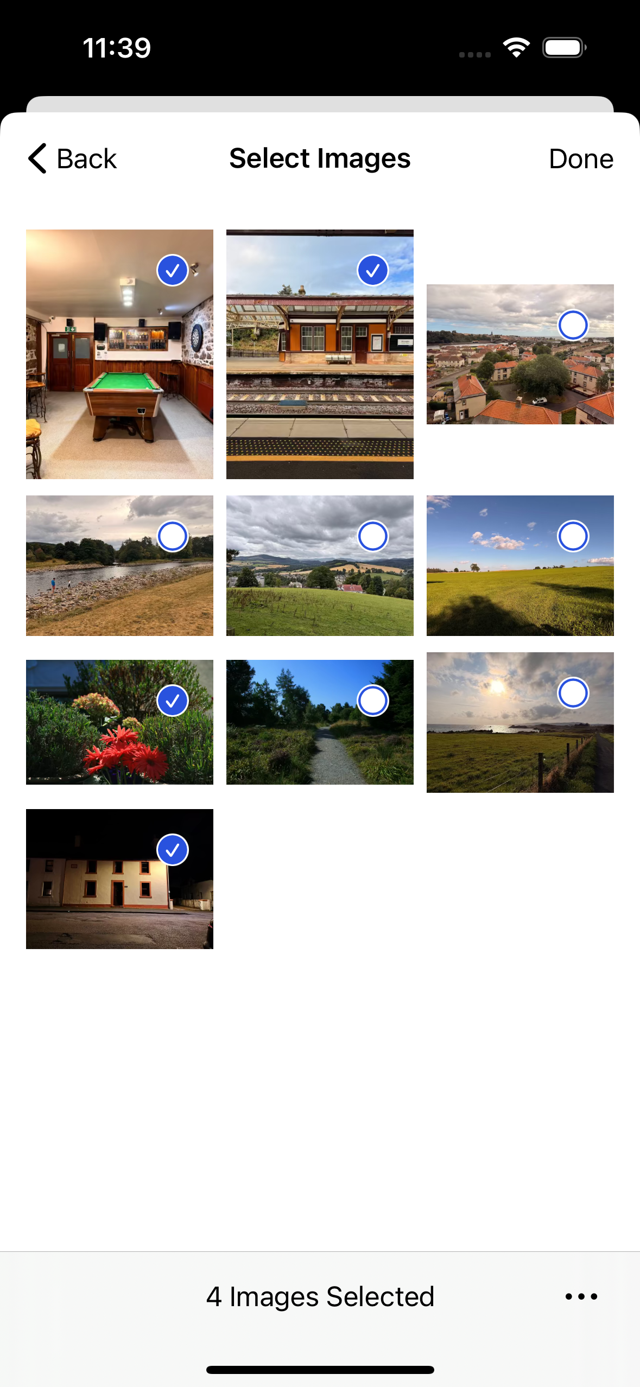Deselect the train station platform photo
This screenshot has height=1387, width=640.
373,270
